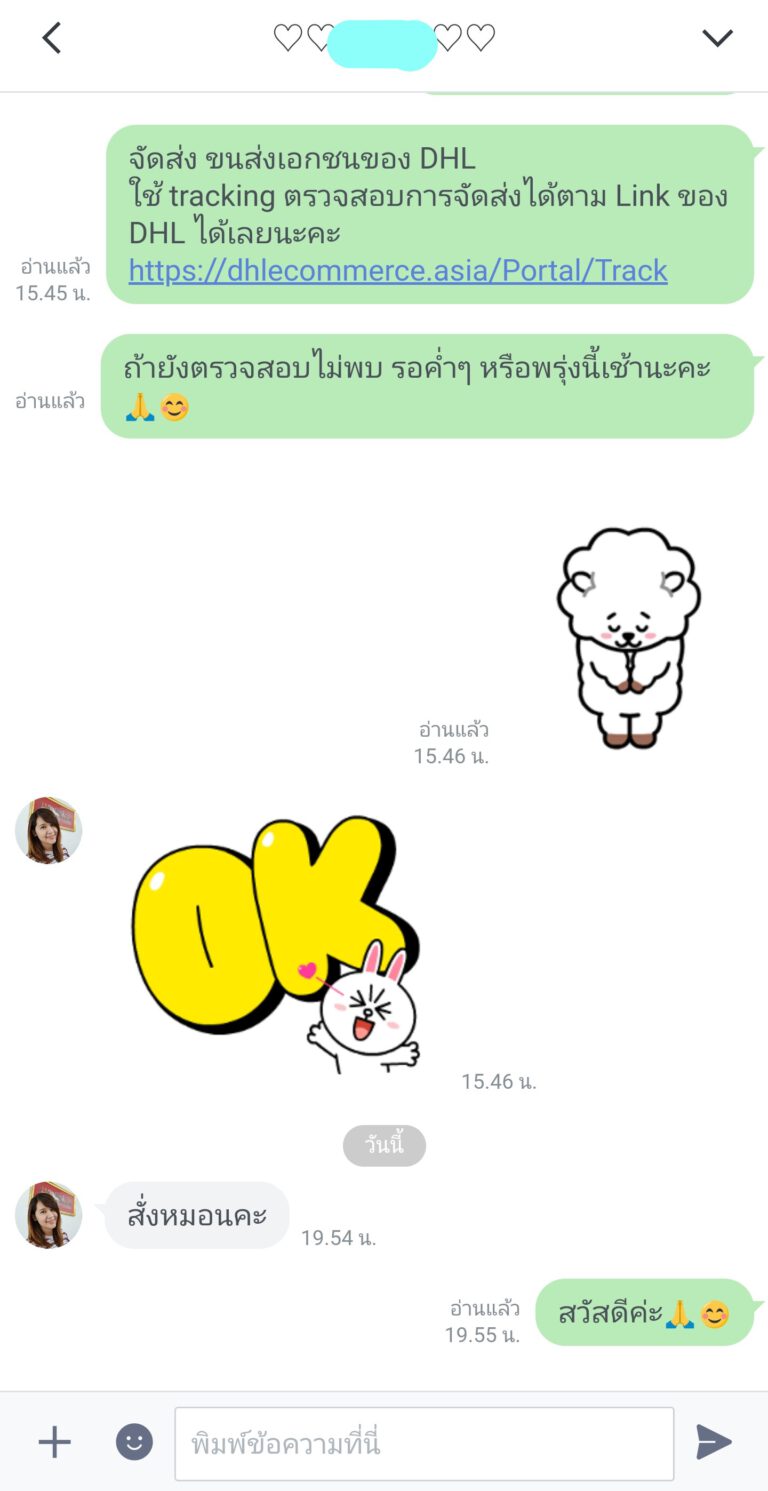The width and height of the screenshot is (768, 1491).
Task: Send the message with arrow icon
Action: [x=714, y=1442]
